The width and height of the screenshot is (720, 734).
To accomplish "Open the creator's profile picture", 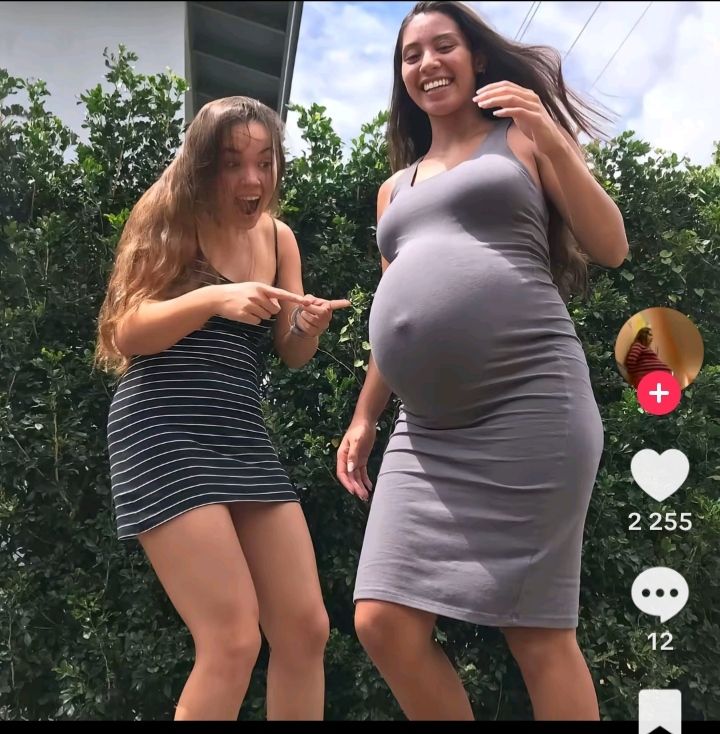I will coord(659,349).
